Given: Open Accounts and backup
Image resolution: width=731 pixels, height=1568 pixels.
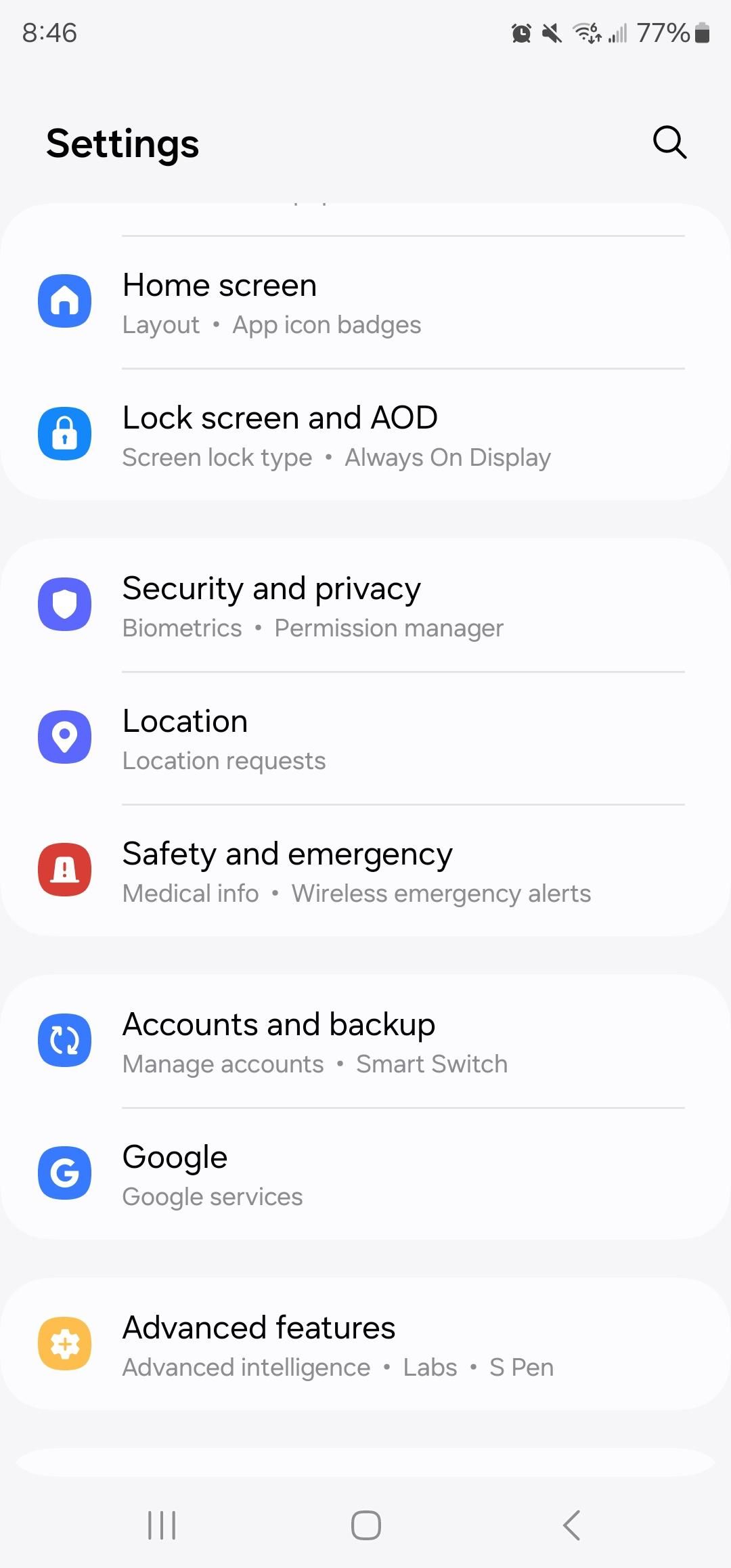Looking at the screenshot, I should [365, 1042].
